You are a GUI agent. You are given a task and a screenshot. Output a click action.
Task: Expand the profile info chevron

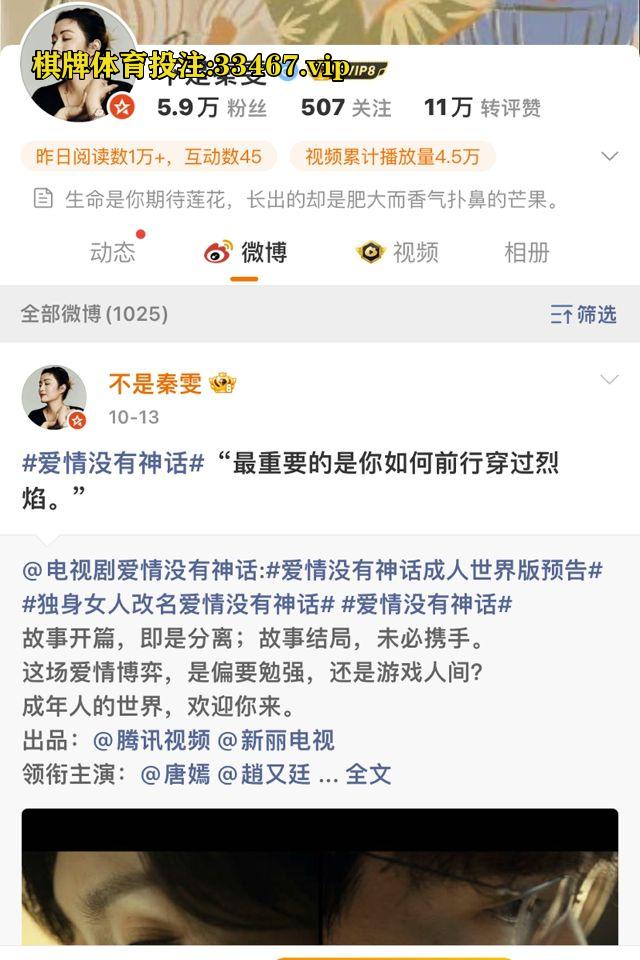tap(608, 156)
